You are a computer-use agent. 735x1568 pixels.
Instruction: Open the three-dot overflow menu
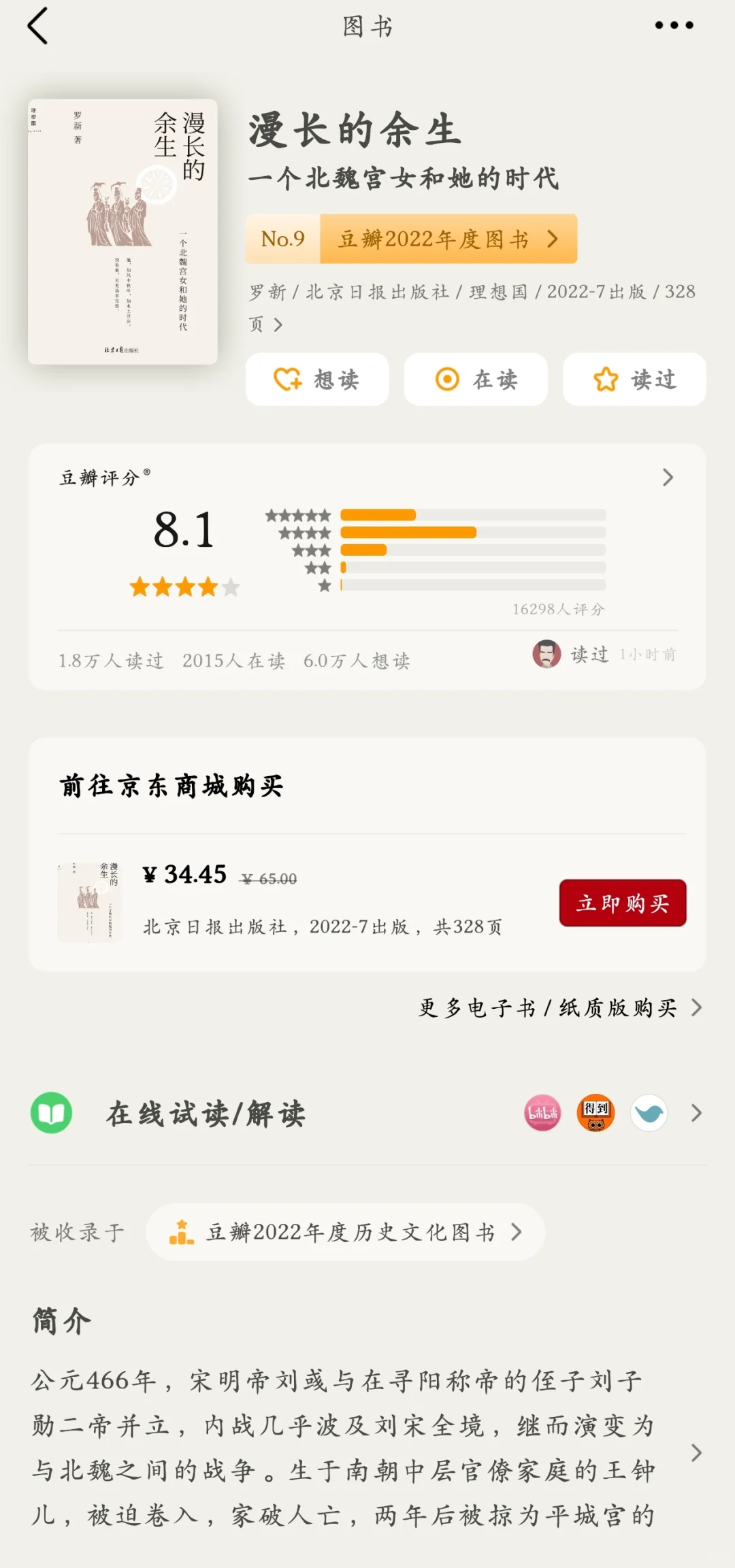coord(674,25)
